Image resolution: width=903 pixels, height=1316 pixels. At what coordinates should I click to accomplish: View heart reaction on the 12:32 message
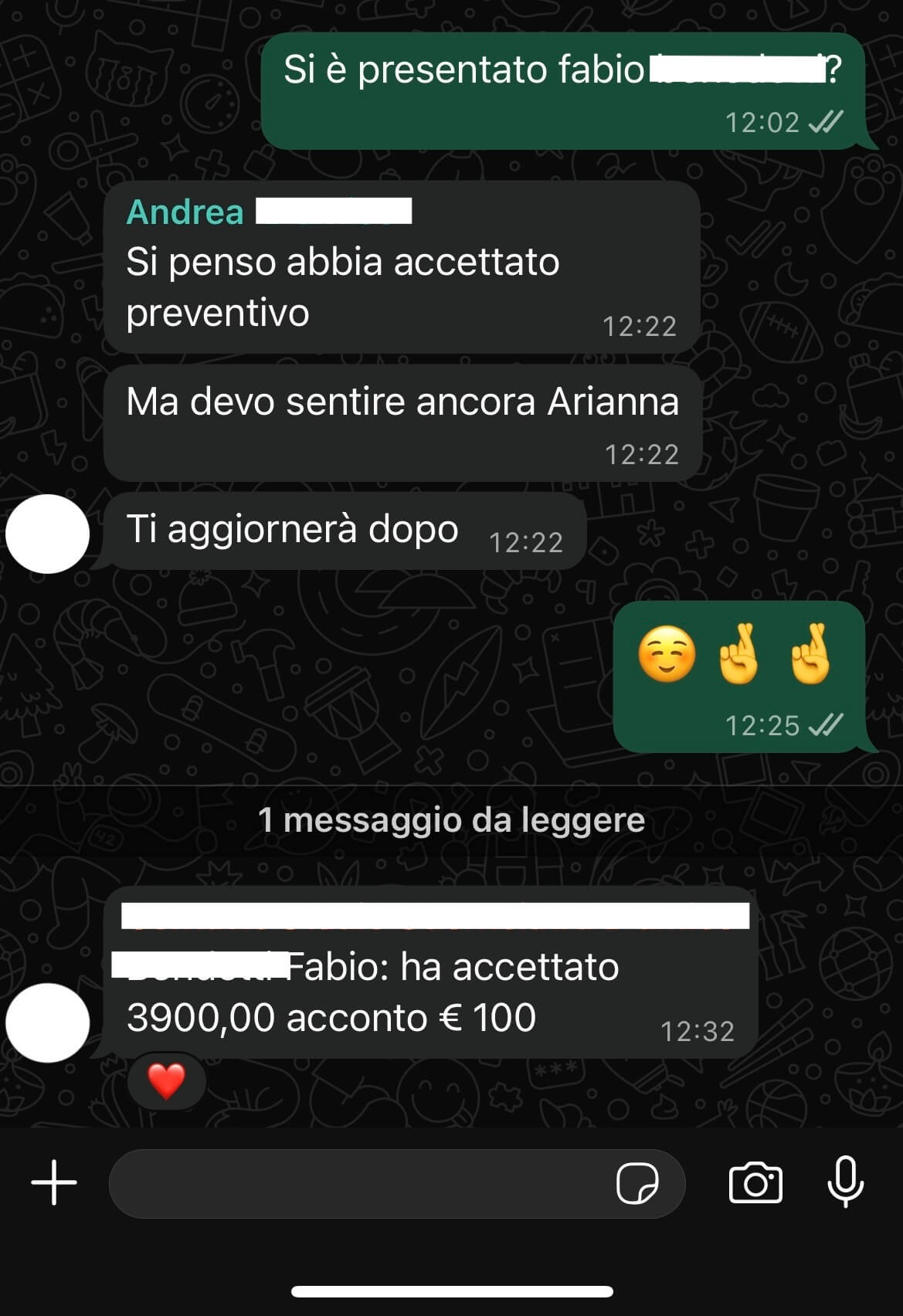pyautogui.click(x=166, y=1080)
